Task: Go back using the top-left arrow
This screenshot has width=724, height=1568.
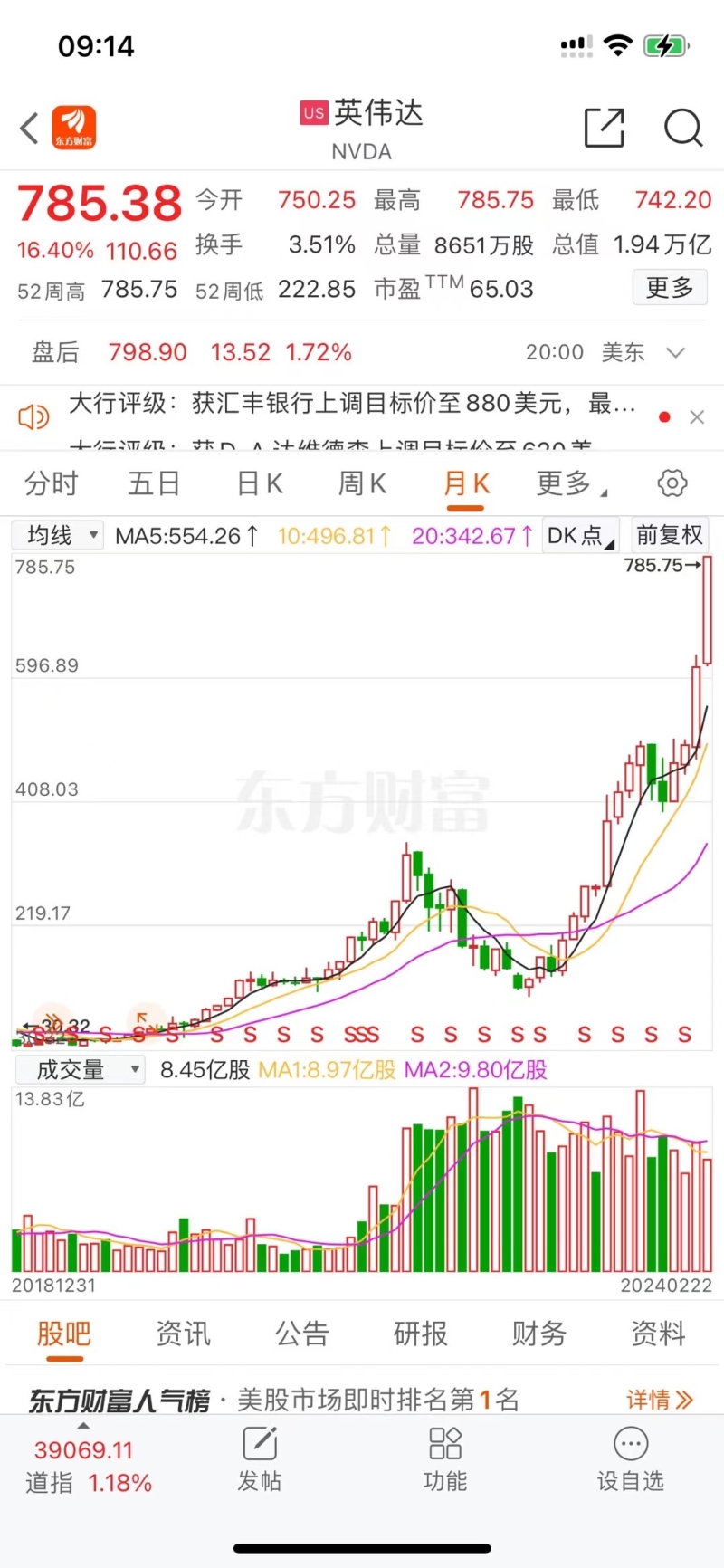Action: coord(30,129)
